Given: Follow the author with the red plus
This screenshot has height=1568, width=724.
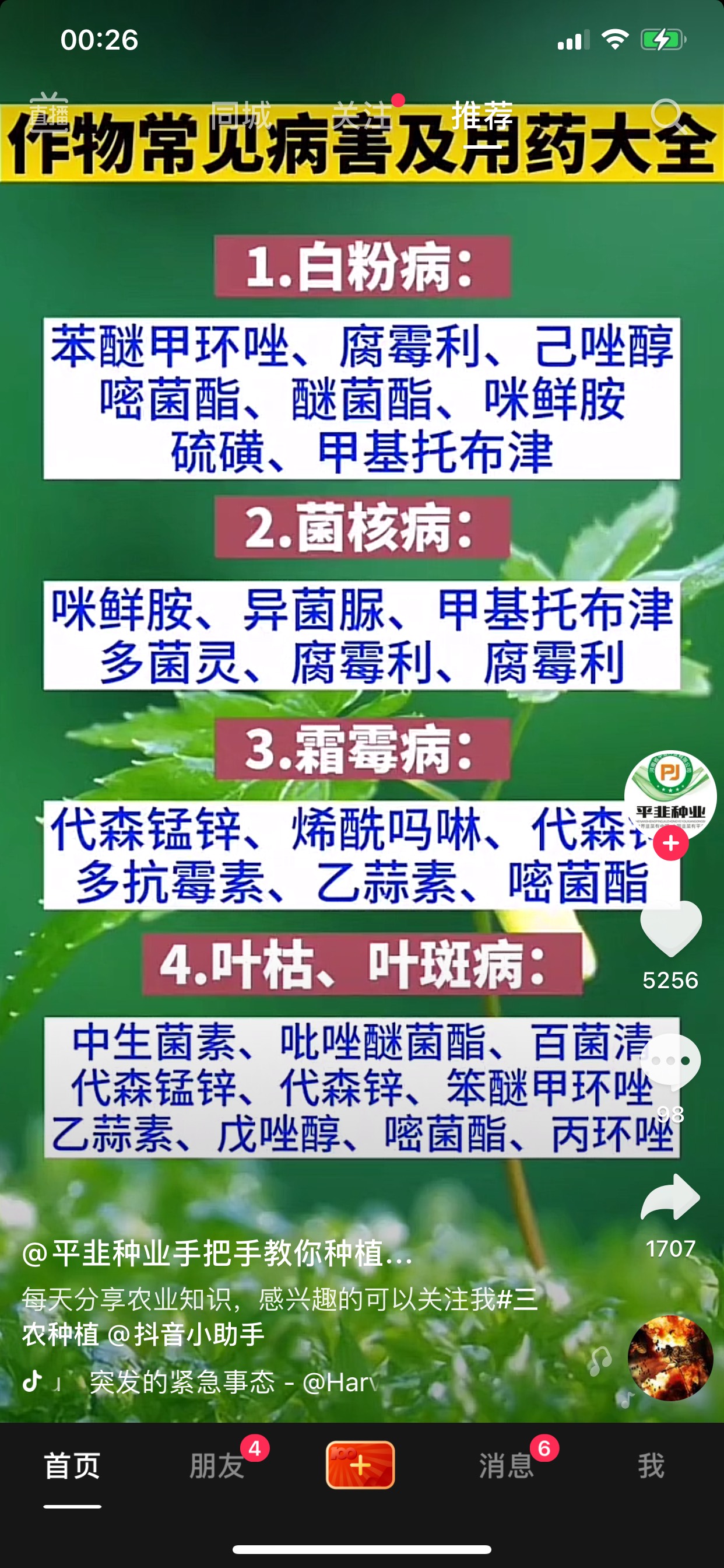Looking at the screenshot, I should 670,843.
